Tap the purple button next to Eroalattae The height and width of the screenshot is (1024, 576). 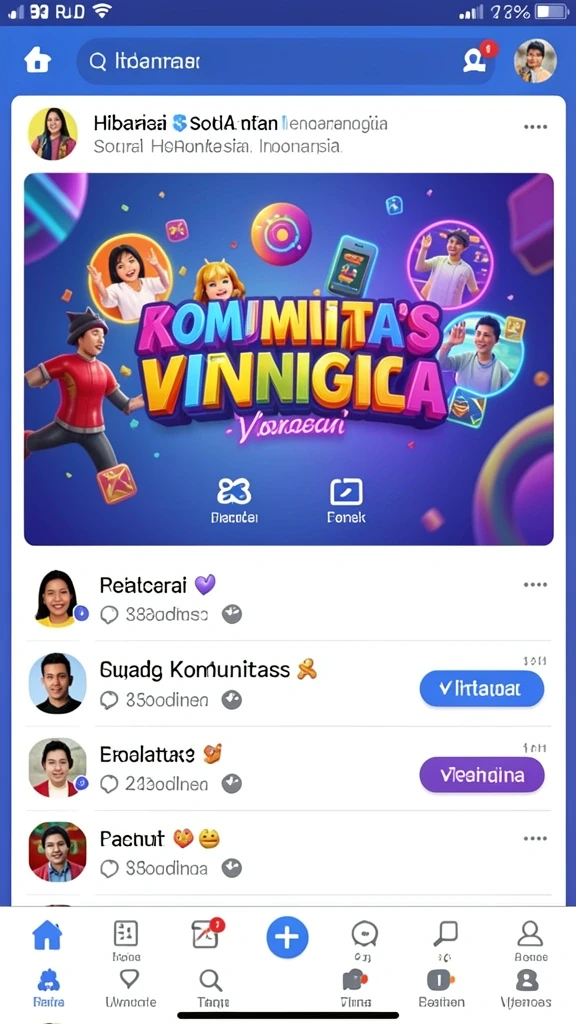(481, 775)
